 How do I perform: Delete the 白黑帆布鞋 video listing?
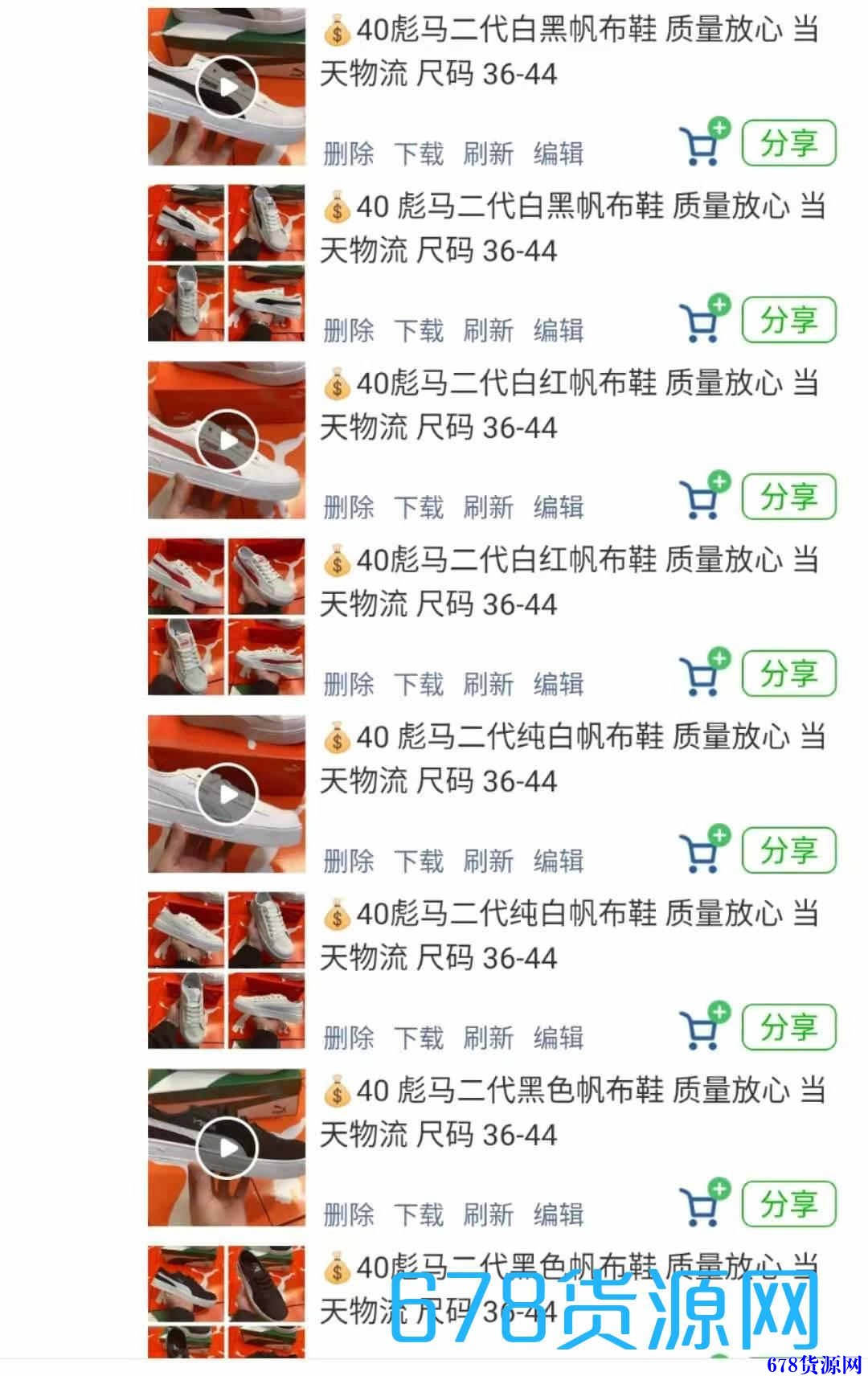click(x=349, y=154)
